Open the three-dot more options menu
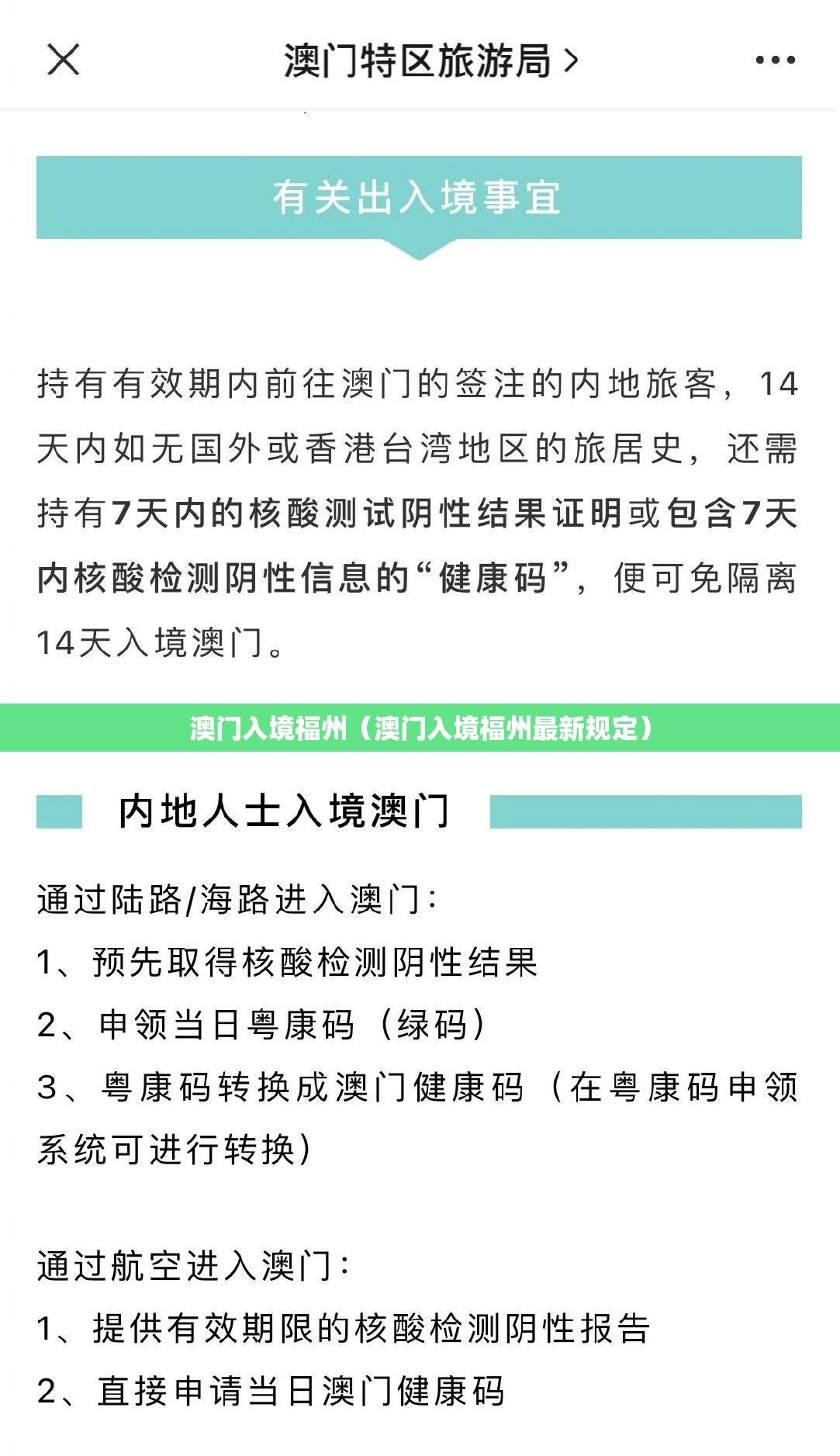840x1456 pixels. click(775, 60)
